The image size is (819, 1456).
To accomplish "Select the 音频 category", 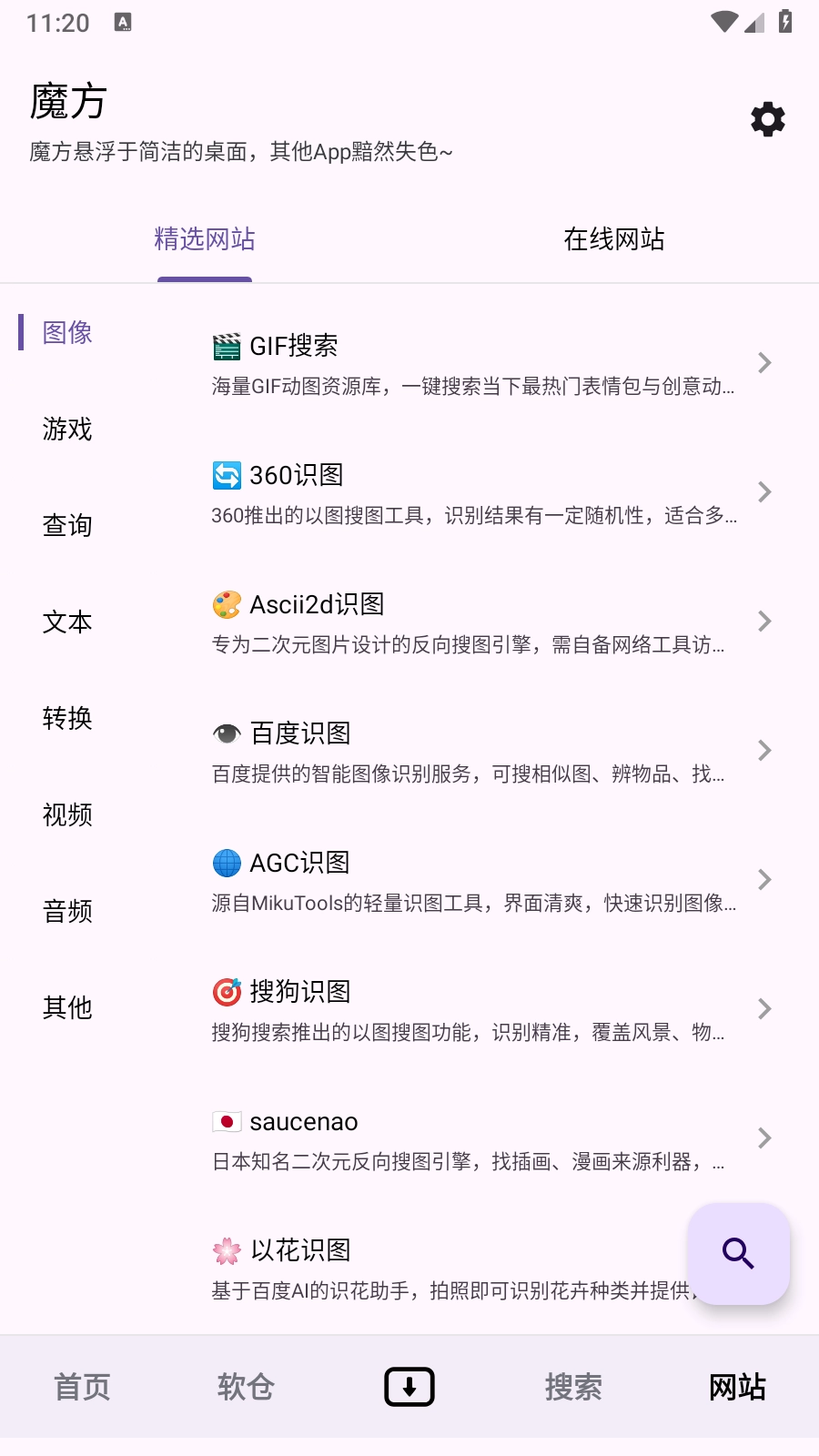I will [x=67, y=911].
